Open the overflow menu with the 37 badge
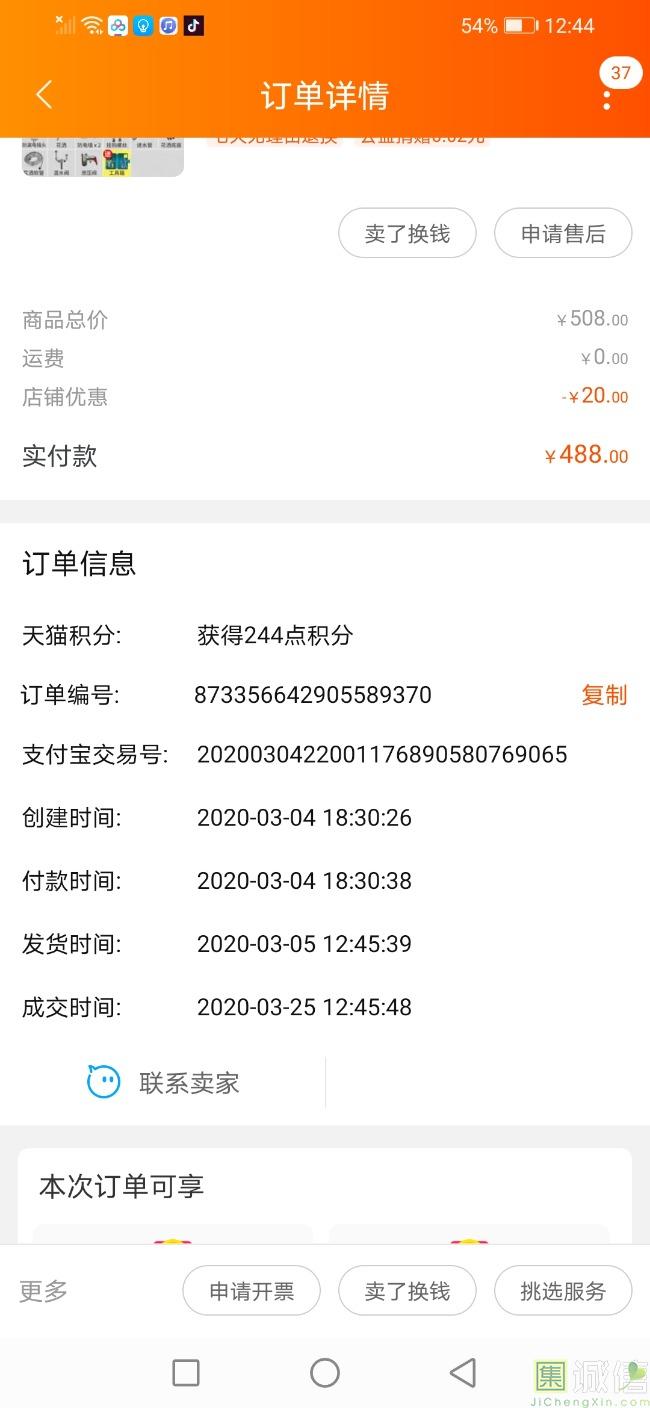This screenshot has width=650, height=1408. (x=607, y=97)
